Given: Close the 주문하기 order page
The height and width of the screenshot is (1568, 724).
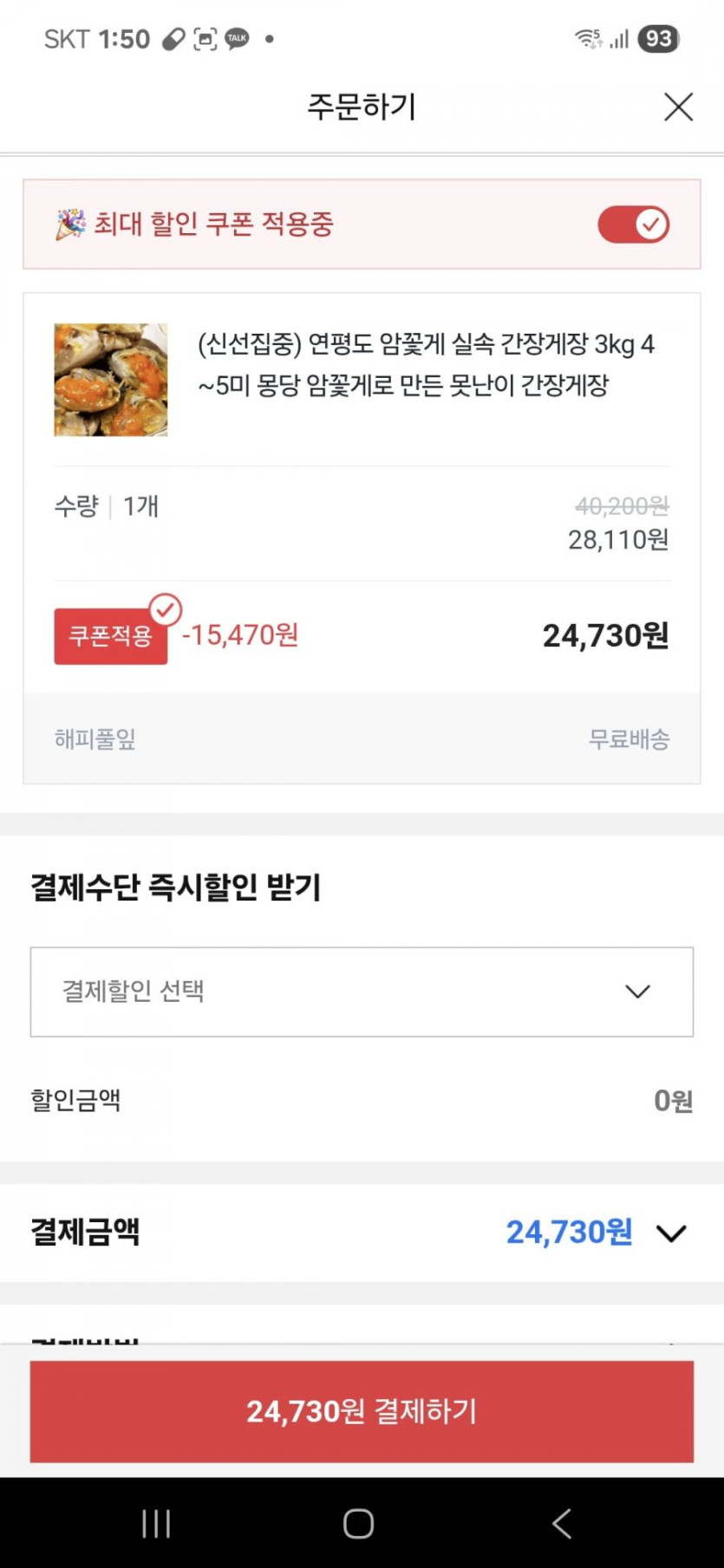Looking at the screenshot, I should tap(678, 107).
